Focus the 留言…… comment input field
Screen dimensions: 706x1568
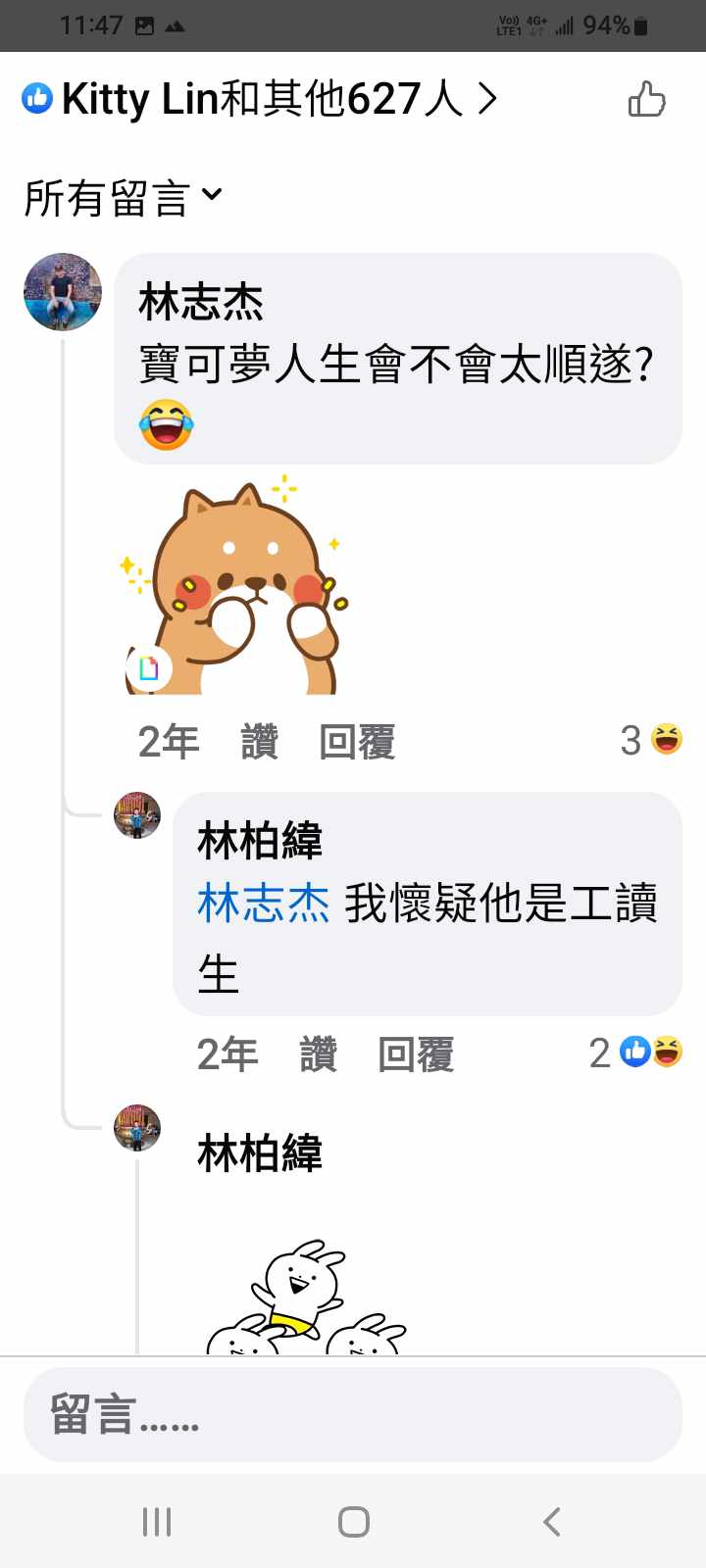point(353,1414)
